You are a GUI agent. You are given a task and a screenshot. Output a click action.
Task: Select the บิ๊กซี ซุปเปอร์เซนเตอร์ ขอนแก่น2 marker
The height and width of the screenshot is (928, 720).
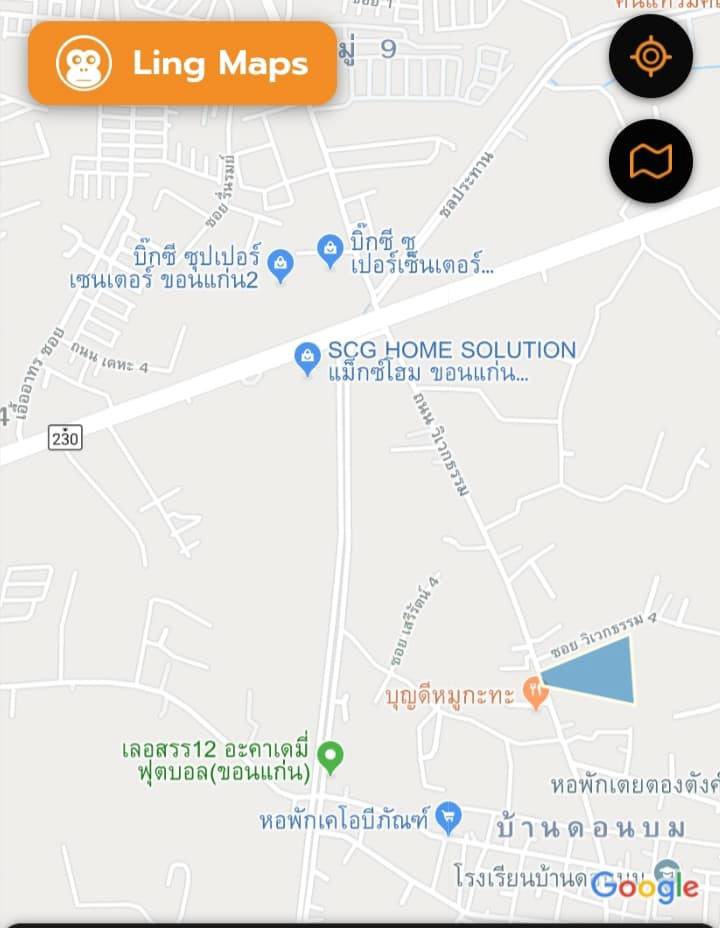[281, 265]
